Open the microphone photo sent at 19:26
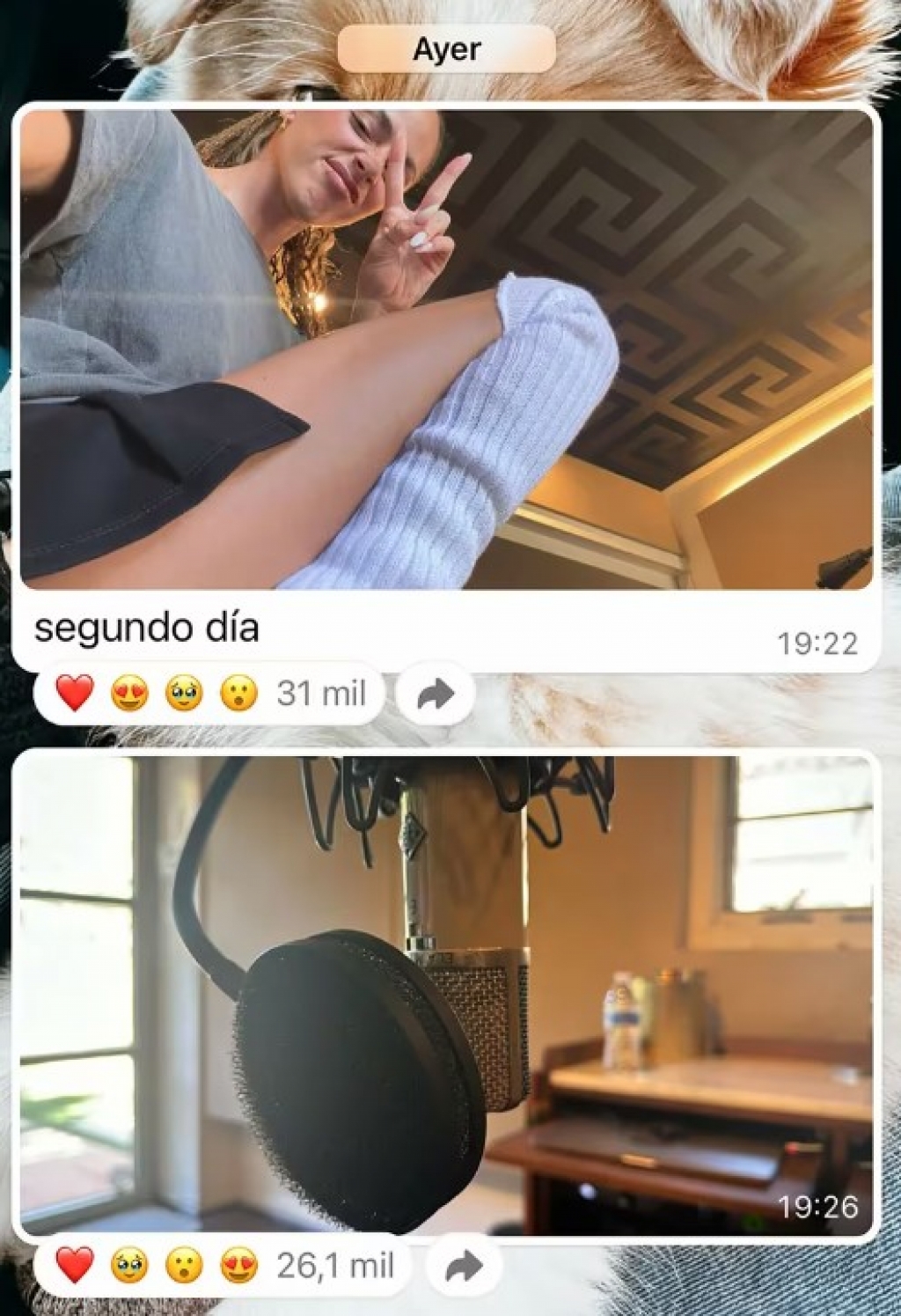Screen dimensions: 901x1316 (446, 995)
